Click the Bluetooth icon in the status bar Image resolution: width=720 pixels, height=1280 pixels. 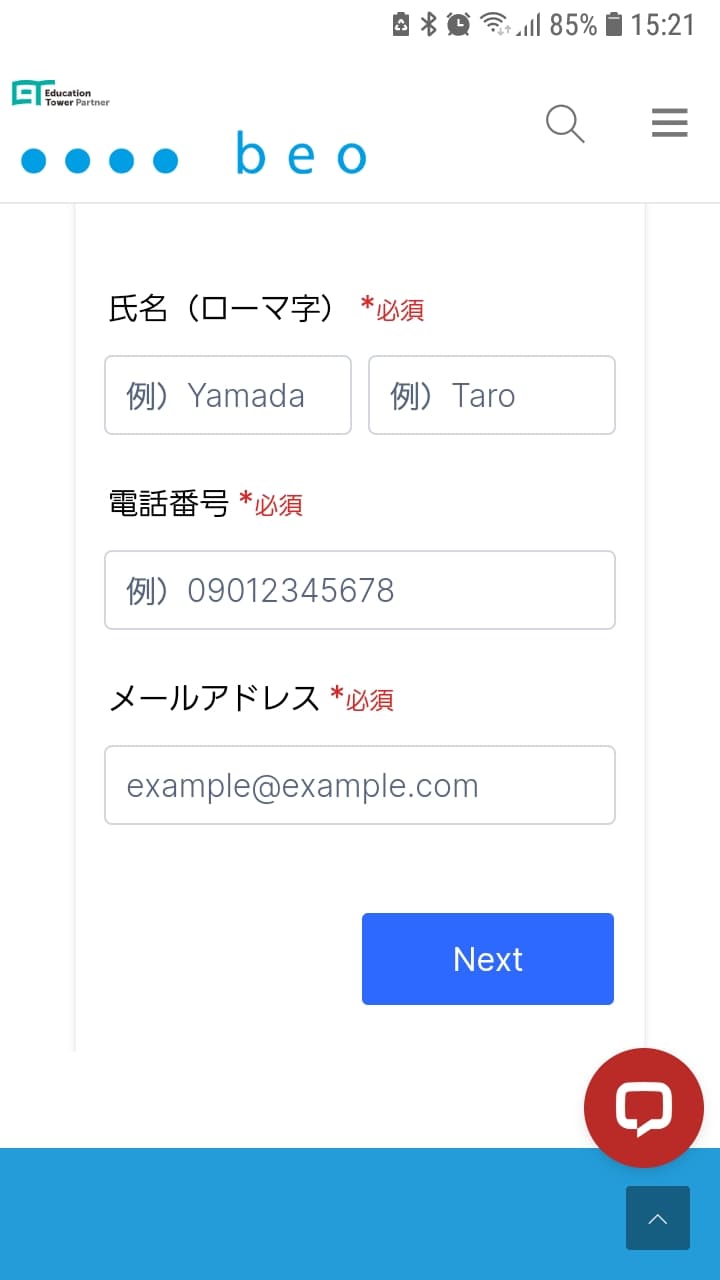(428, 24)
